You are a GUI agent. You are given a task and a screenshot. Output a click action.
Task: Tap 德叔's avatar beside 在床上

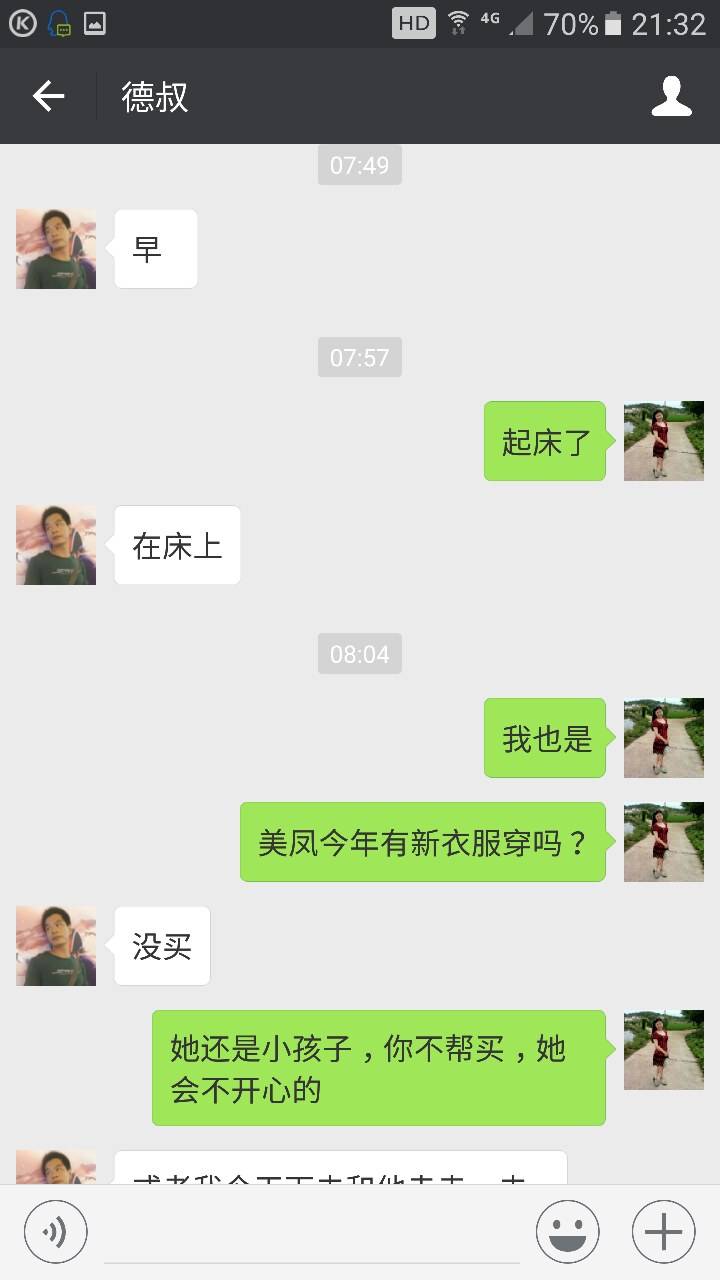coord(56,545)
